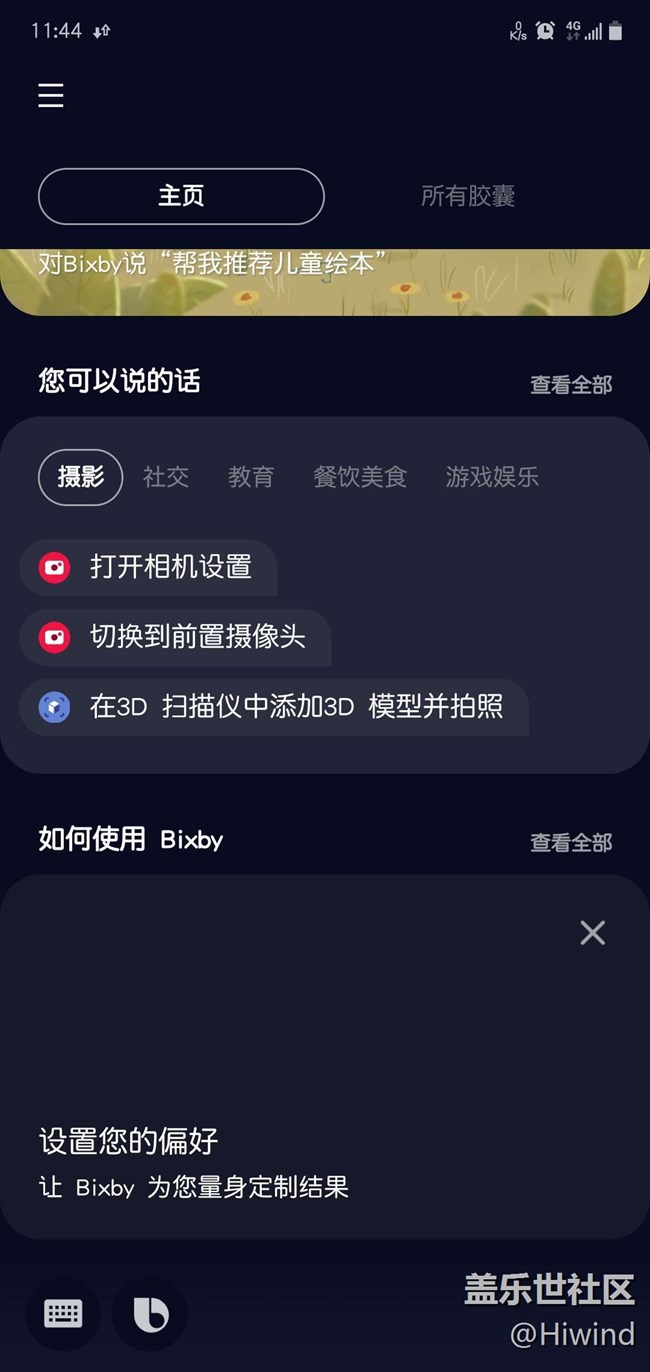The image size is (650, 1372).
Task: Switch to the 所有胶囊 tab
Action: (x=468, y=196)
